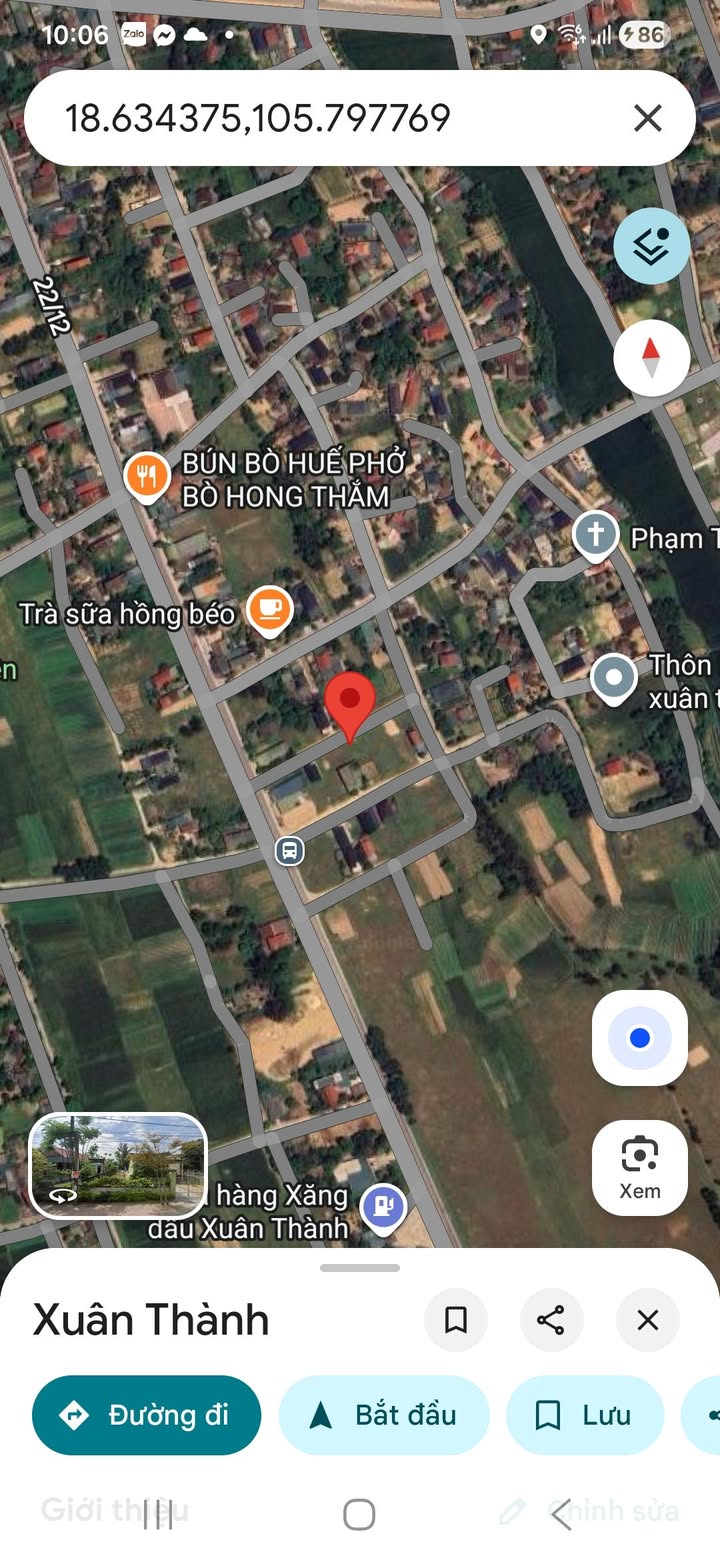Tap the coordinates search field
The height and width of the screenshot is (1560, 720).
tap(300, 119)
